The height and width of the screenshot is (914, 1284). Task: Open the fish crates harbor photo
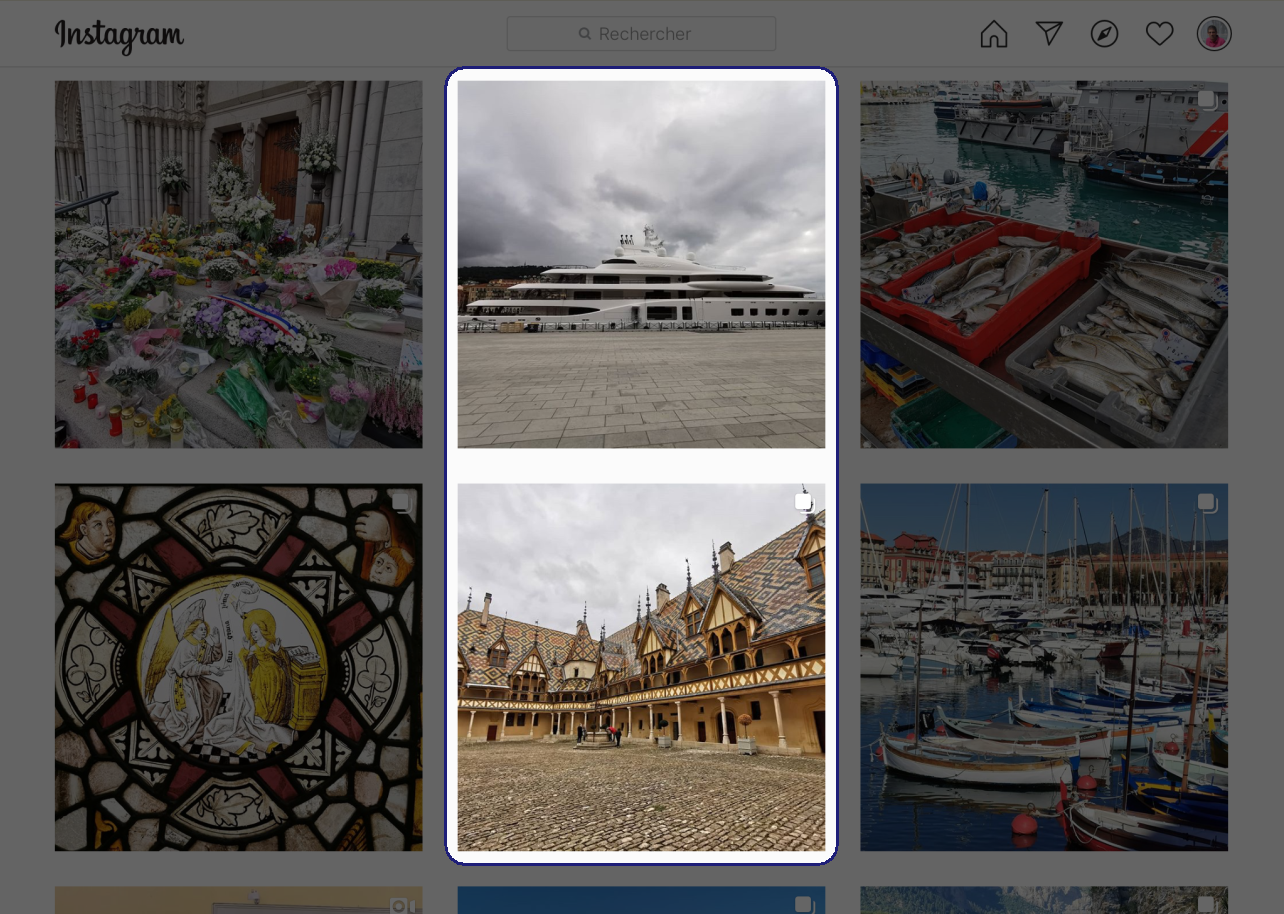coord(1043,264)
